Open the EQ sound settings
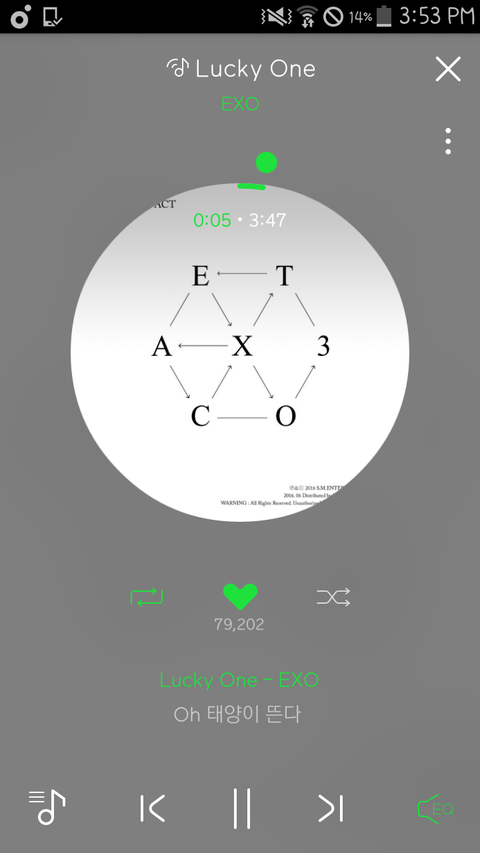 coord(435,809)
